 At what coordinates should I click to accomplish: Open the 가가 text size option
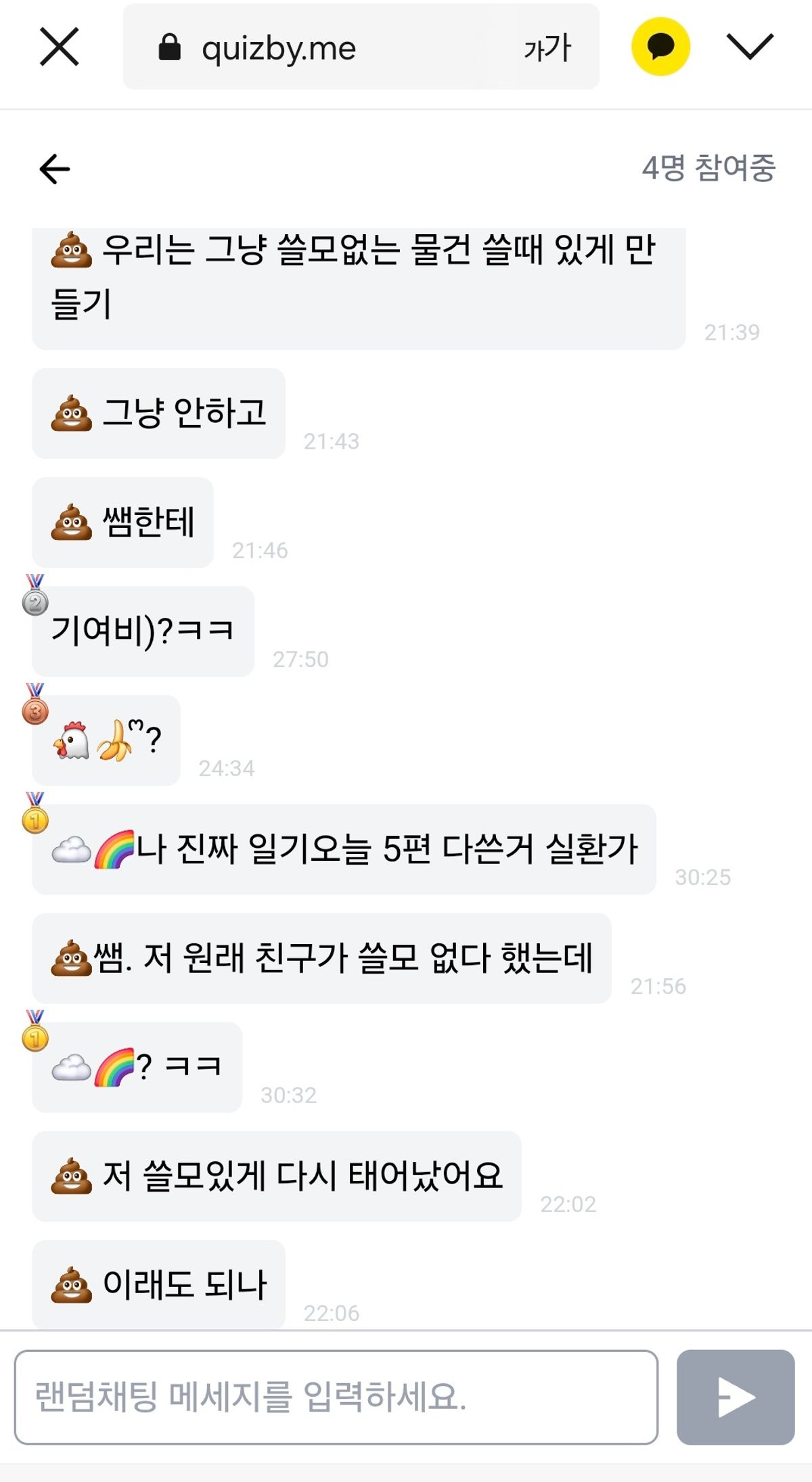[547, 48]
